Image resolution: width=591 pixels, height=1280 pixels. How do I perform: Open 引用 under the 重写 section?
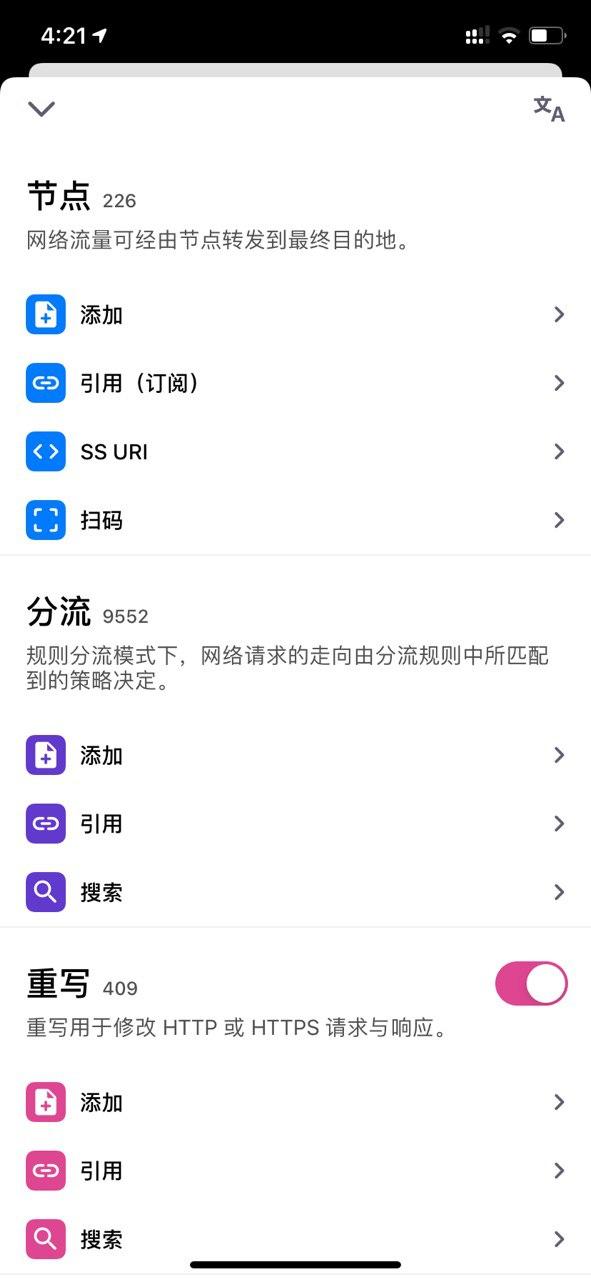[295, 1170]
